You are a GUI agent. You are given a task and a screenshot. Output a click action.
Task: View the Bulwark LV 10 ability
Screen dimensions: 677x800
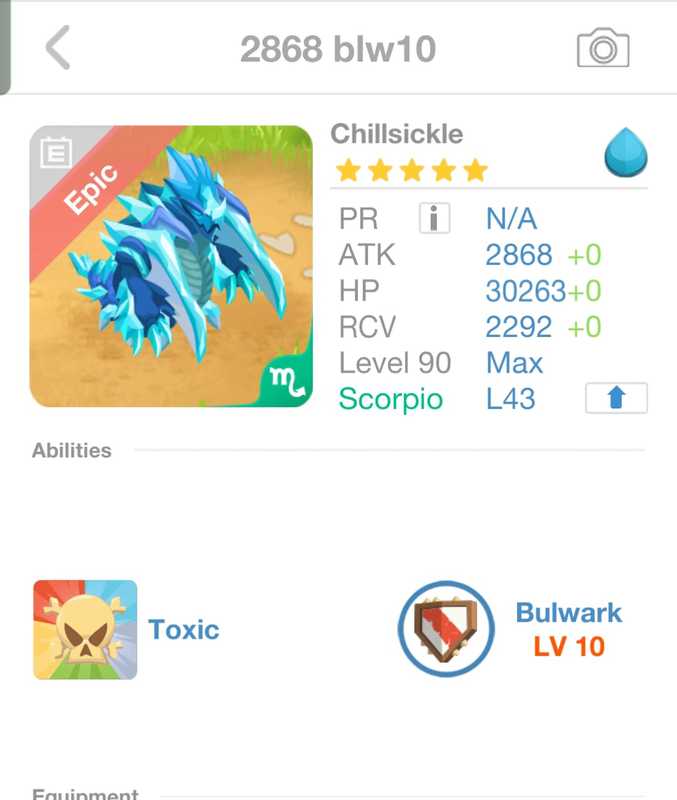pos(446,630)
